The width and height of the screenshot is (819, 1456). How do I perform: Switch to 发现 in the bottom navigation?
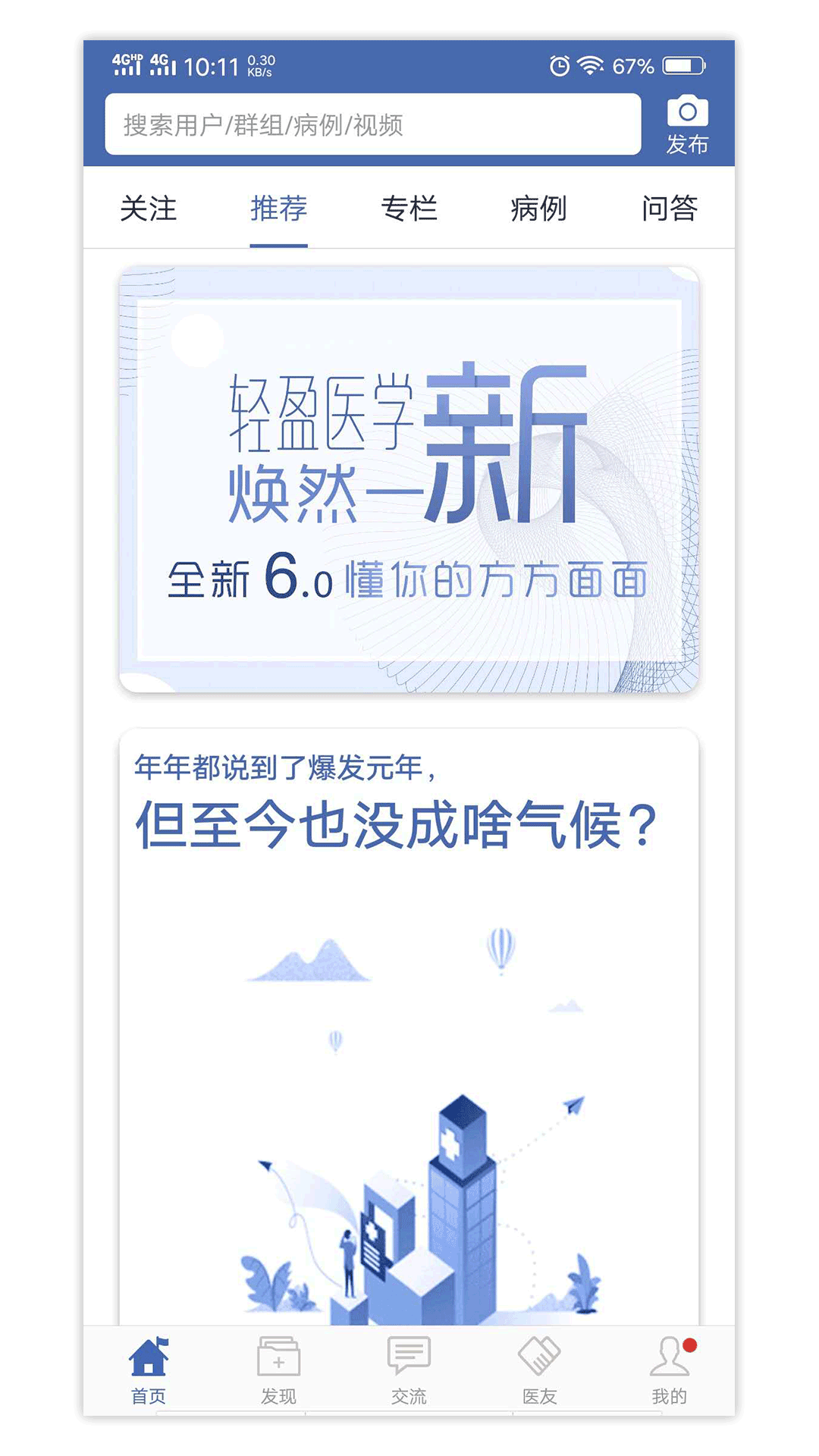point(278,1370)
